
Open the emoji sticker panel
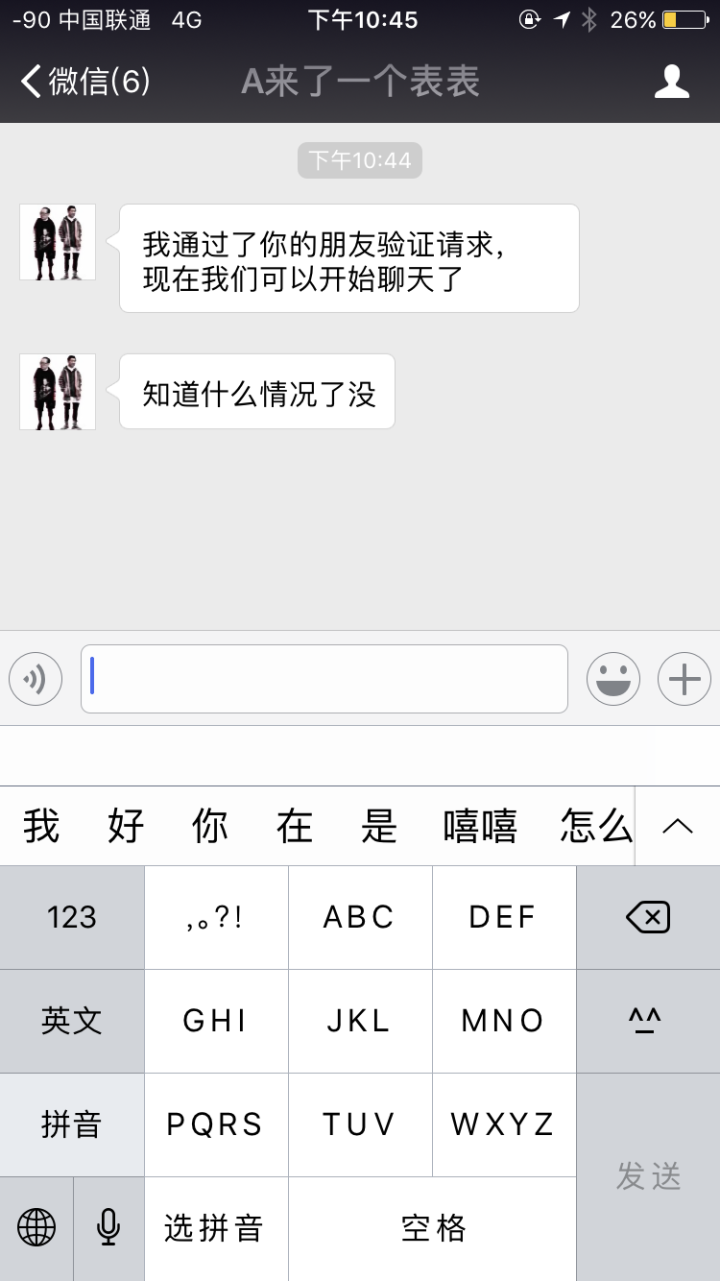tap(612, 679)
